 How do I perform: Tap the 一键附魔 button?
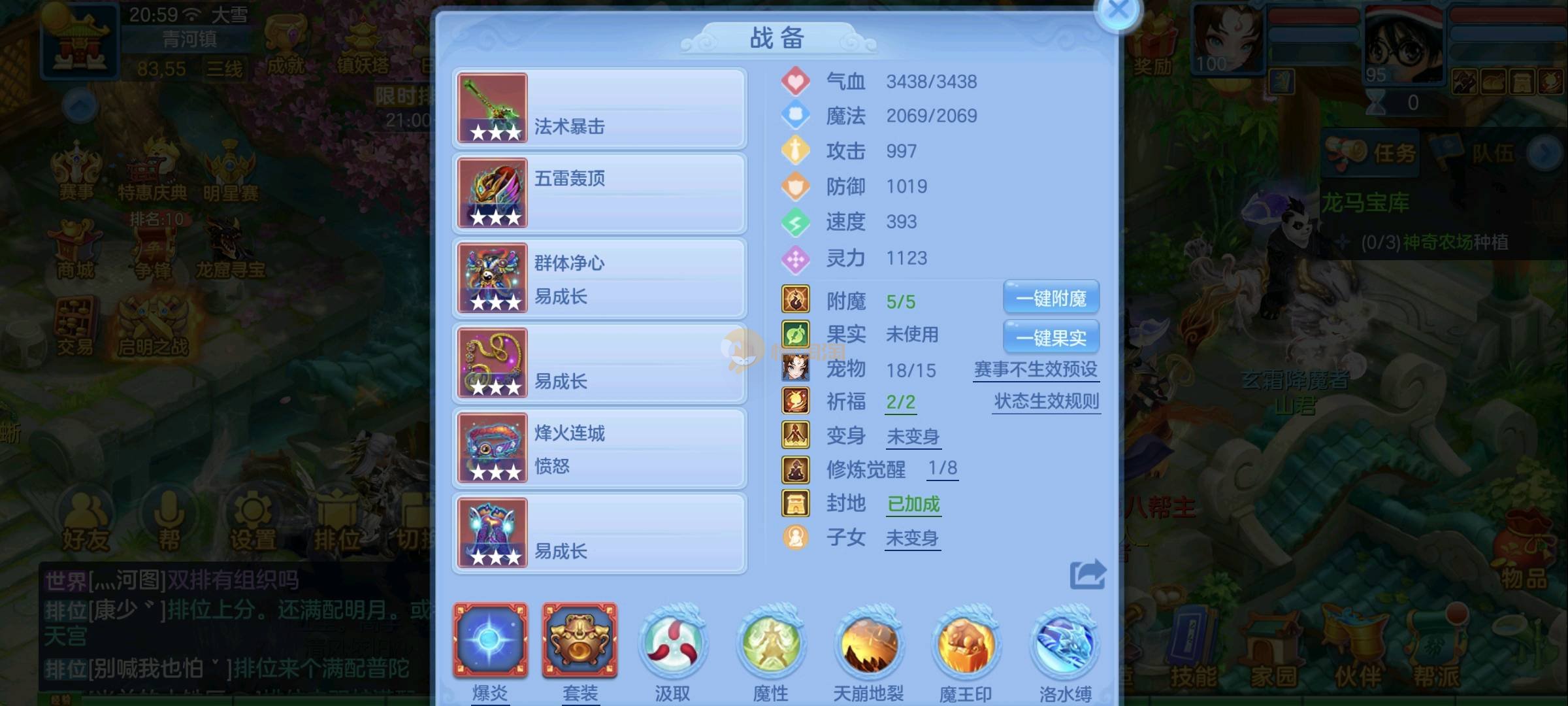tap(1051, 299)
